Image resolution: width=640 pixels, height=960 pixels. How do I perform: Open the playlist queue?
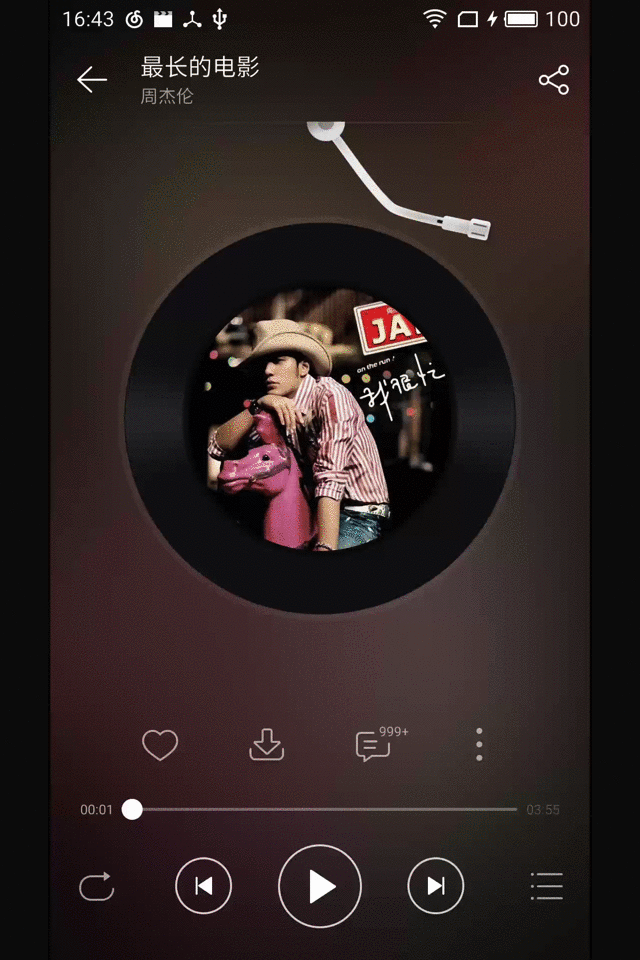547,886
